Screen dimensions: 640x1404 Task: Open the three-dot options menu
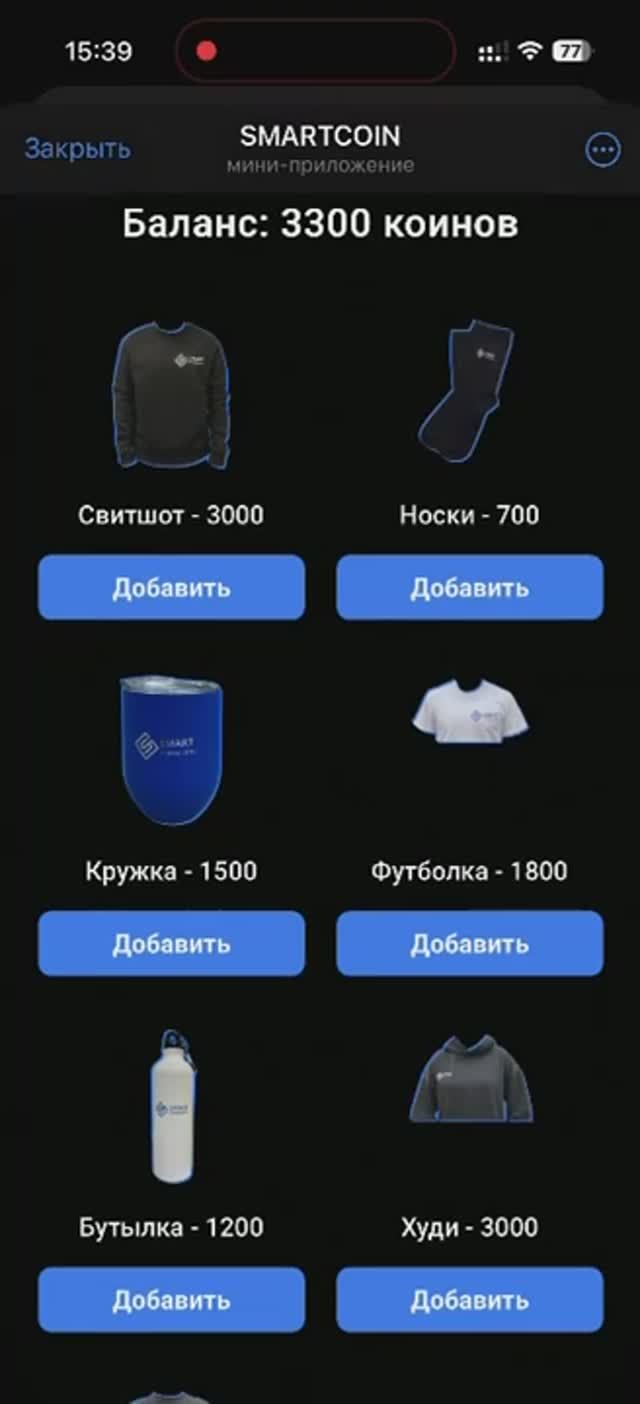tap(601, 150)
